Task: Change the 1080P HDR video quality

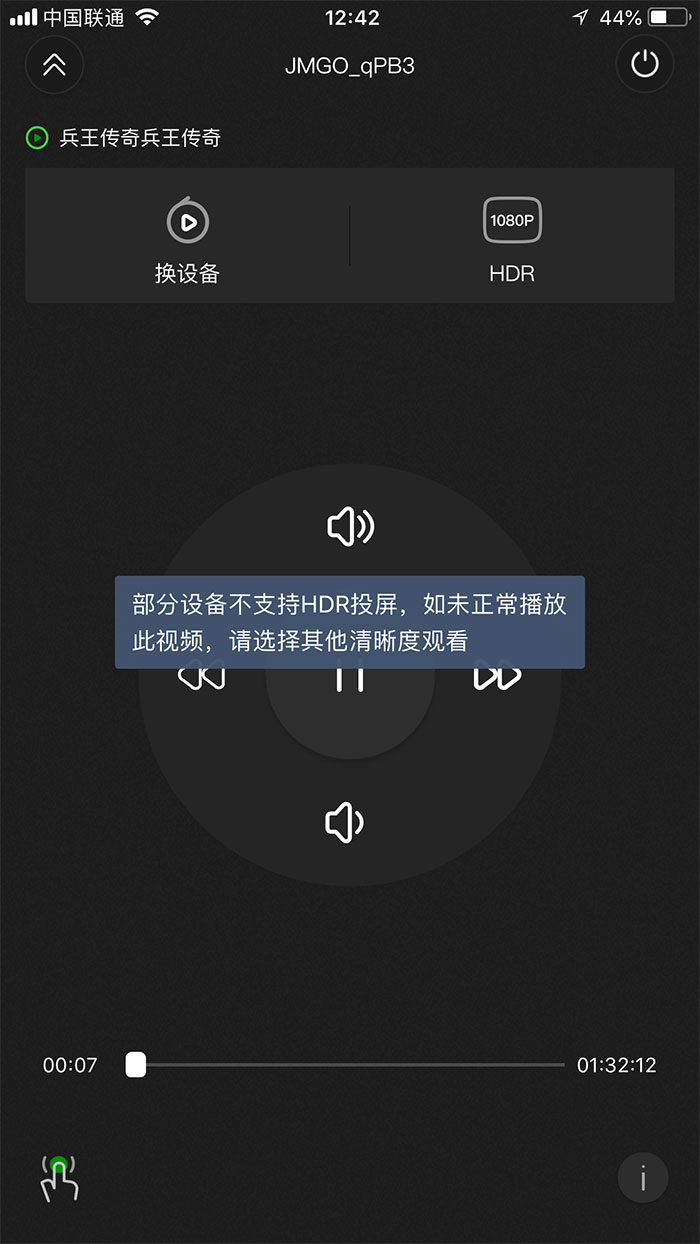Action: pos(512,237)
